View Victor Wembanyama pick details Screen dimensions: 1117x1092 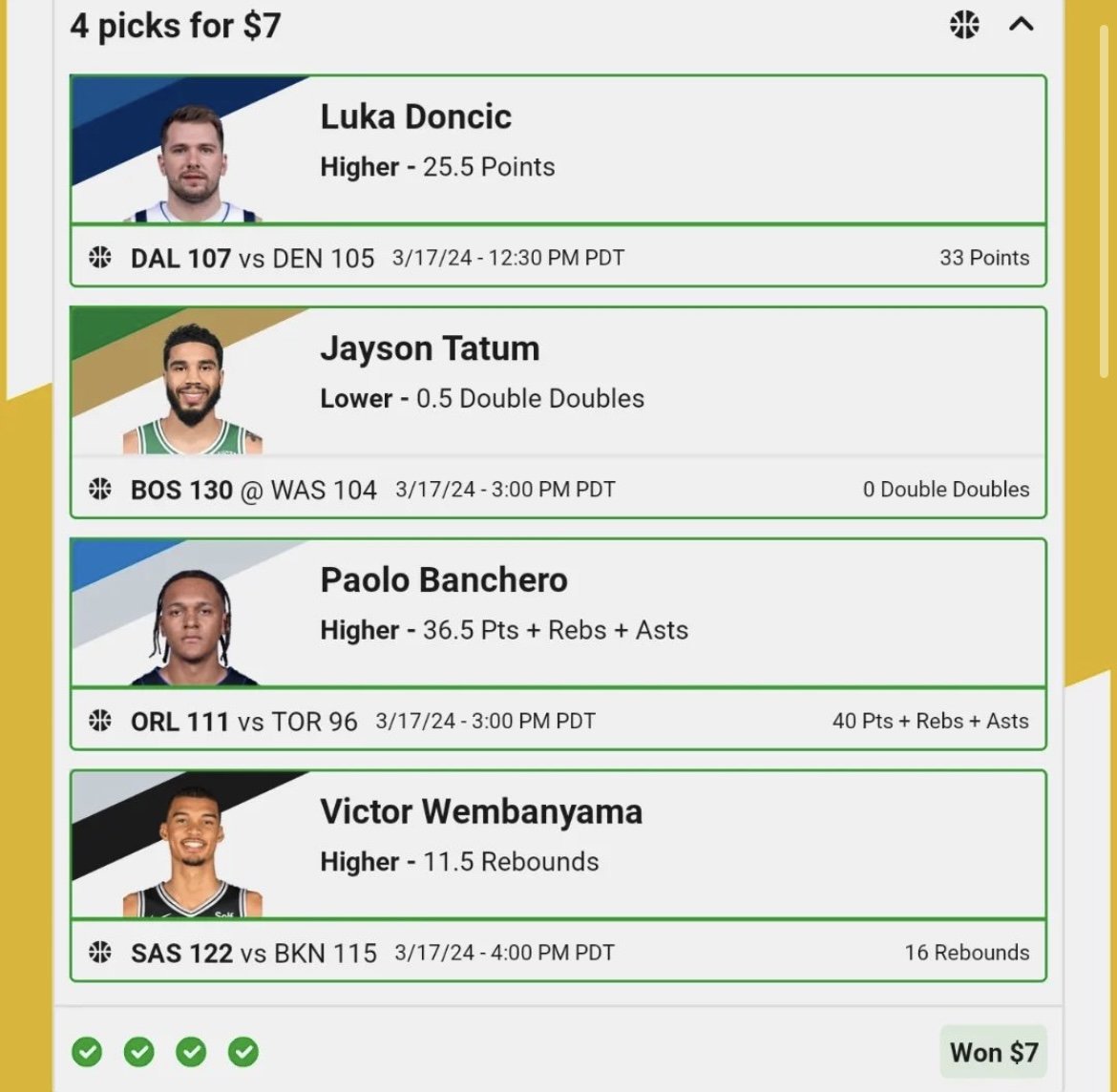click(558, 845)
